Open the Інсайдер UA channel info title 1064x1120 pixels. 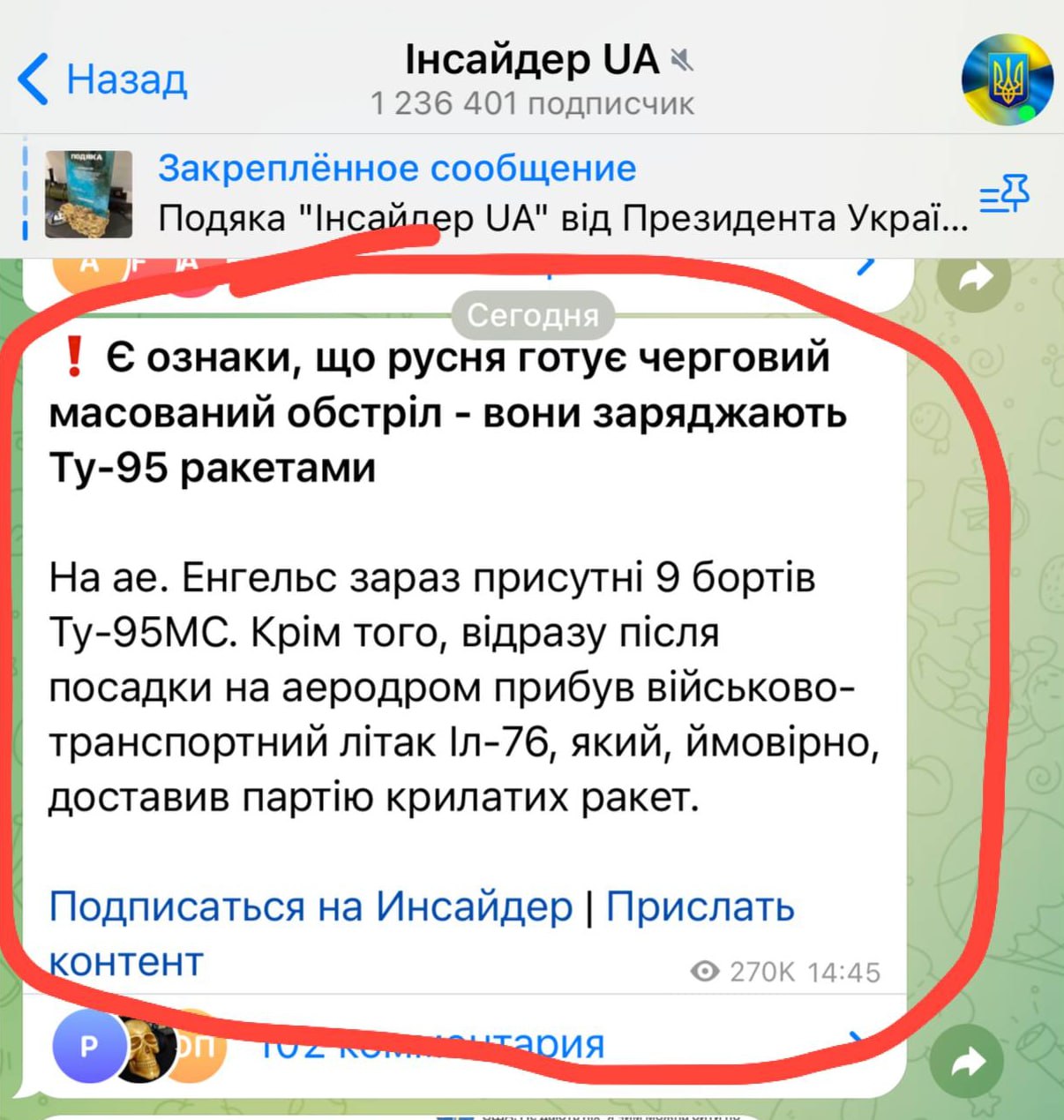pyautogui.click(x=532, y=61)
